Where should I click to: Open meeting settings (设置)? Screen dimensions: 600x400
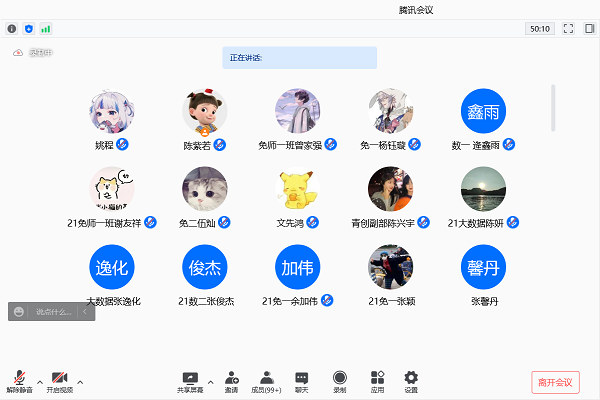coord(410,380)
